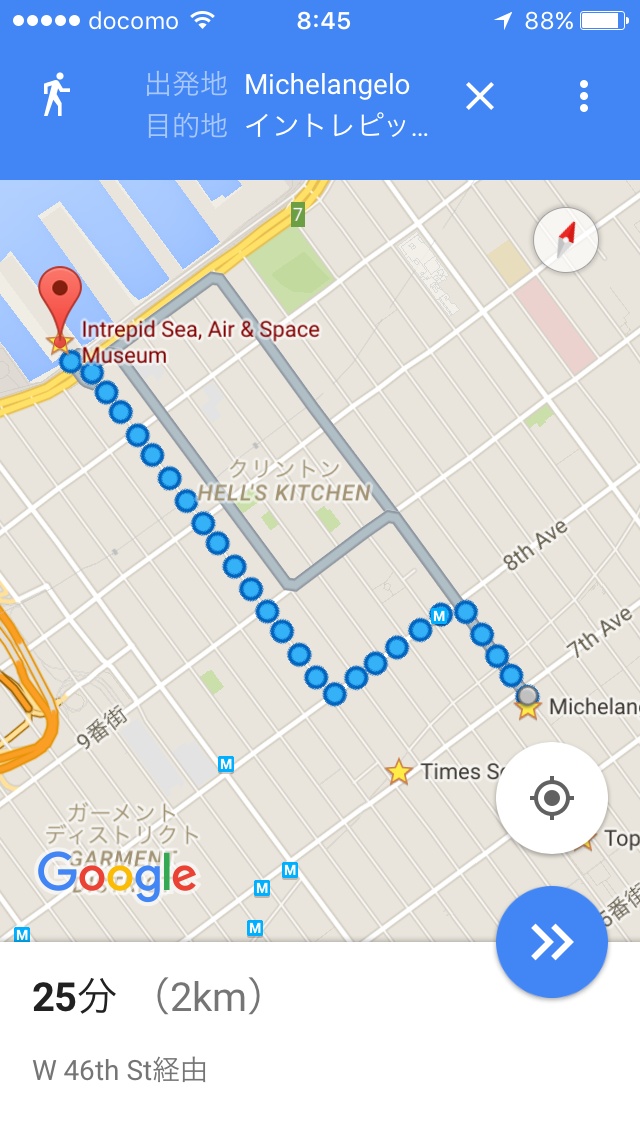Viewport: 640px width, 1136px height.
Task: Reset map orientation with compass
Action: click(566, 241)
